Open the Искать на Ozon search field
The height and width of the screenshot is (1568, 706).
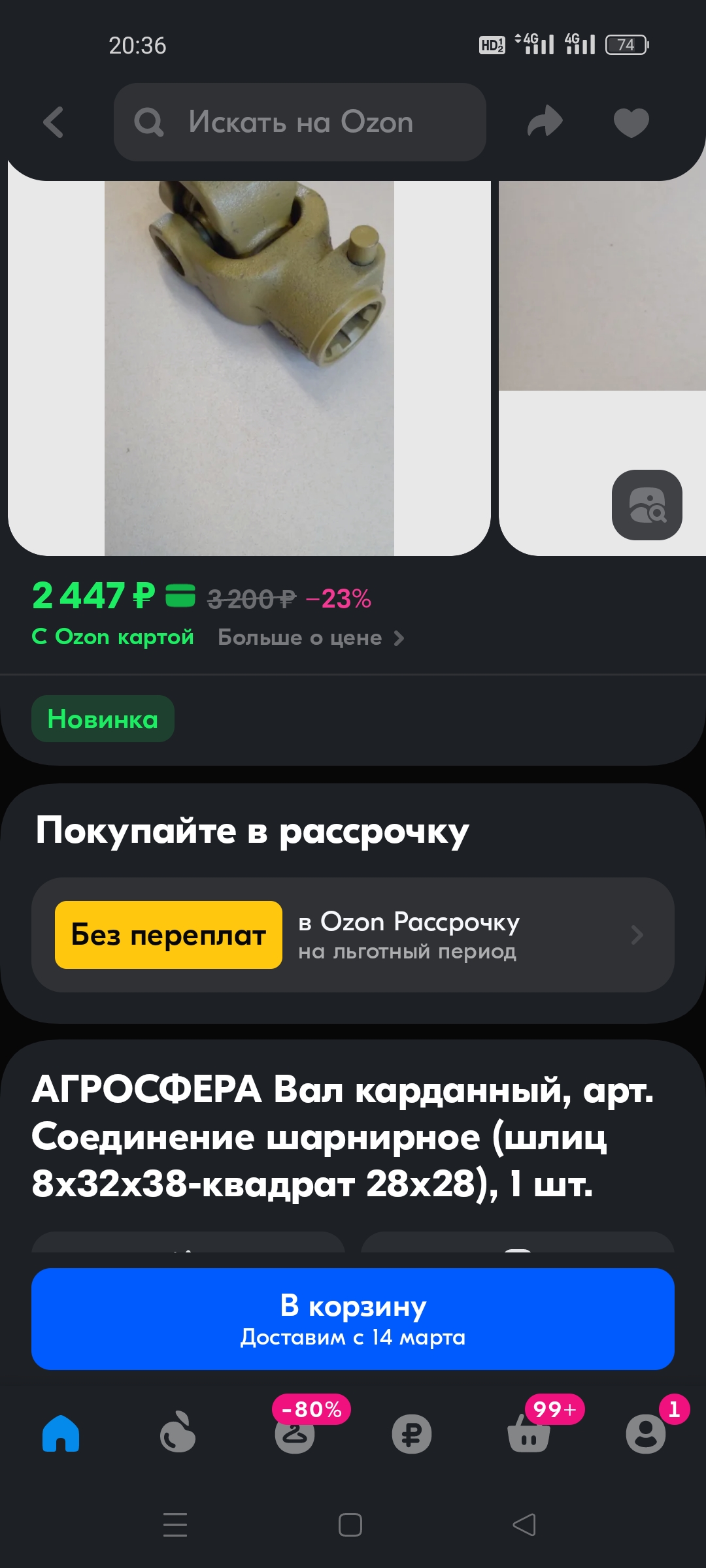point(300,122)
